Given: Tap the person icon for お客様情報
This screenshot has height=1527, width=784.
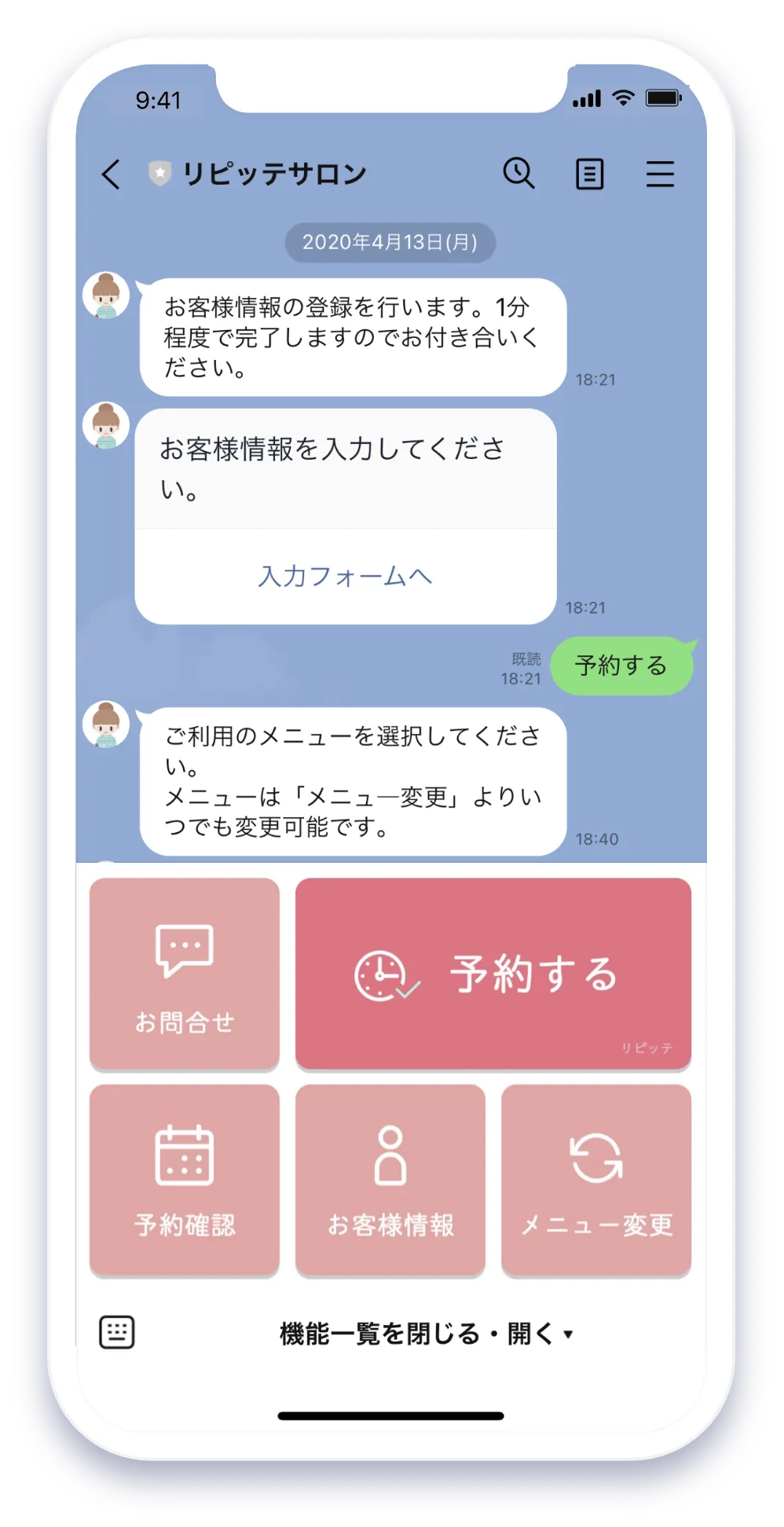Looking at the screenshot, I should [x=390, y=1155].
